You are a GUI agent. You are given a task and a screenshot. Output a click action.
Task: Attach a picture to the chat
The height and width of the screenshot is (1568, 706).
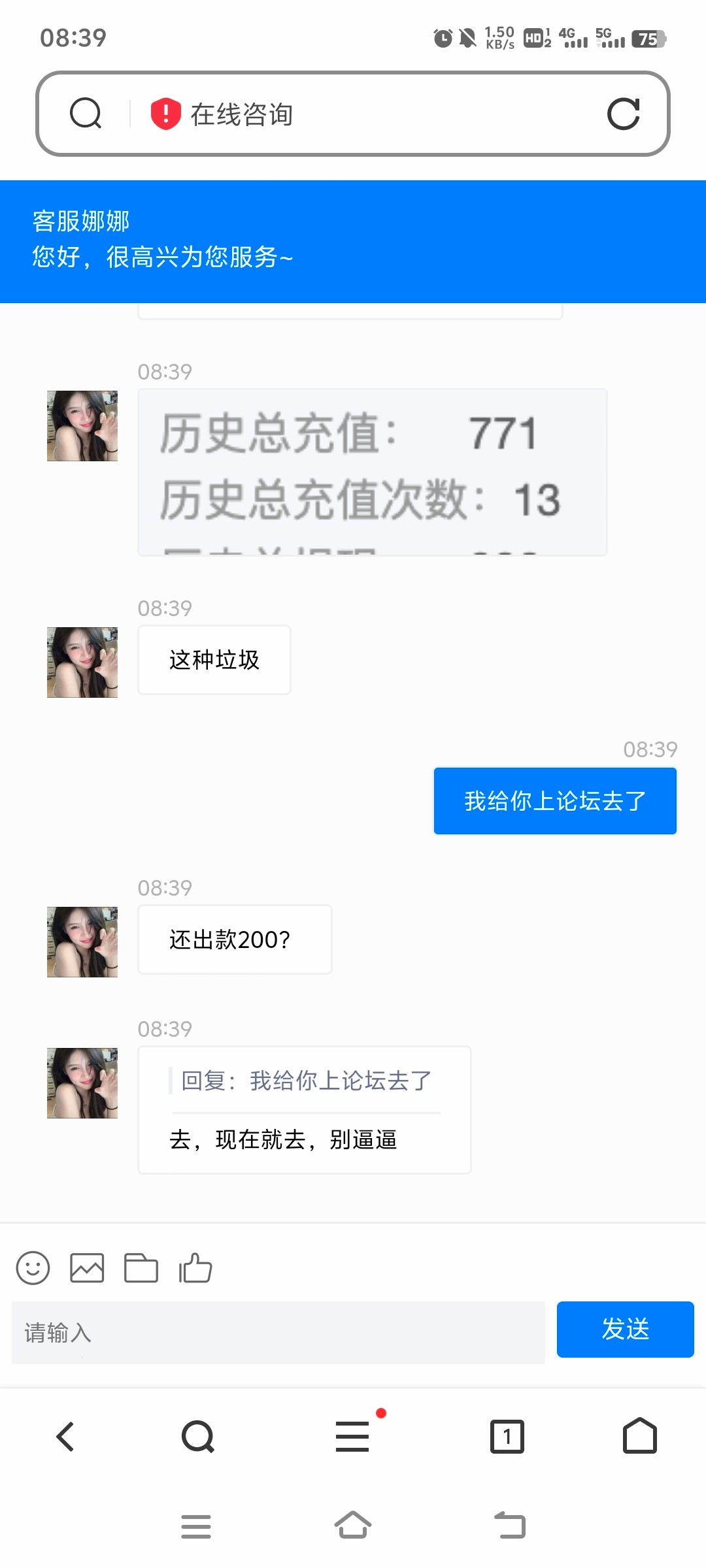pyautogui.click(x=87, y=1268)
